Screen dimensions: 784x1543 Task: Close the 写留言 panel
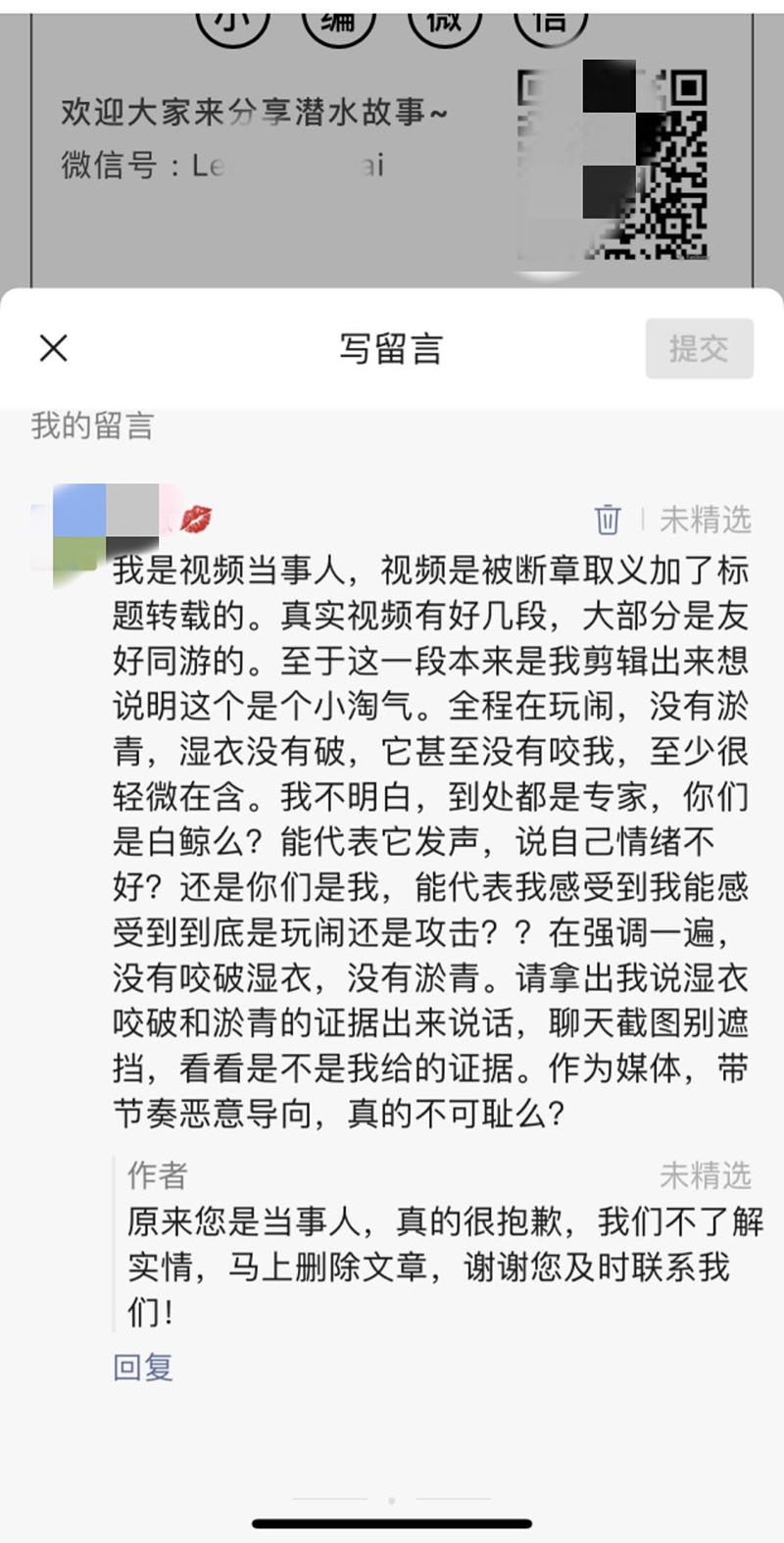coord(54,348)
